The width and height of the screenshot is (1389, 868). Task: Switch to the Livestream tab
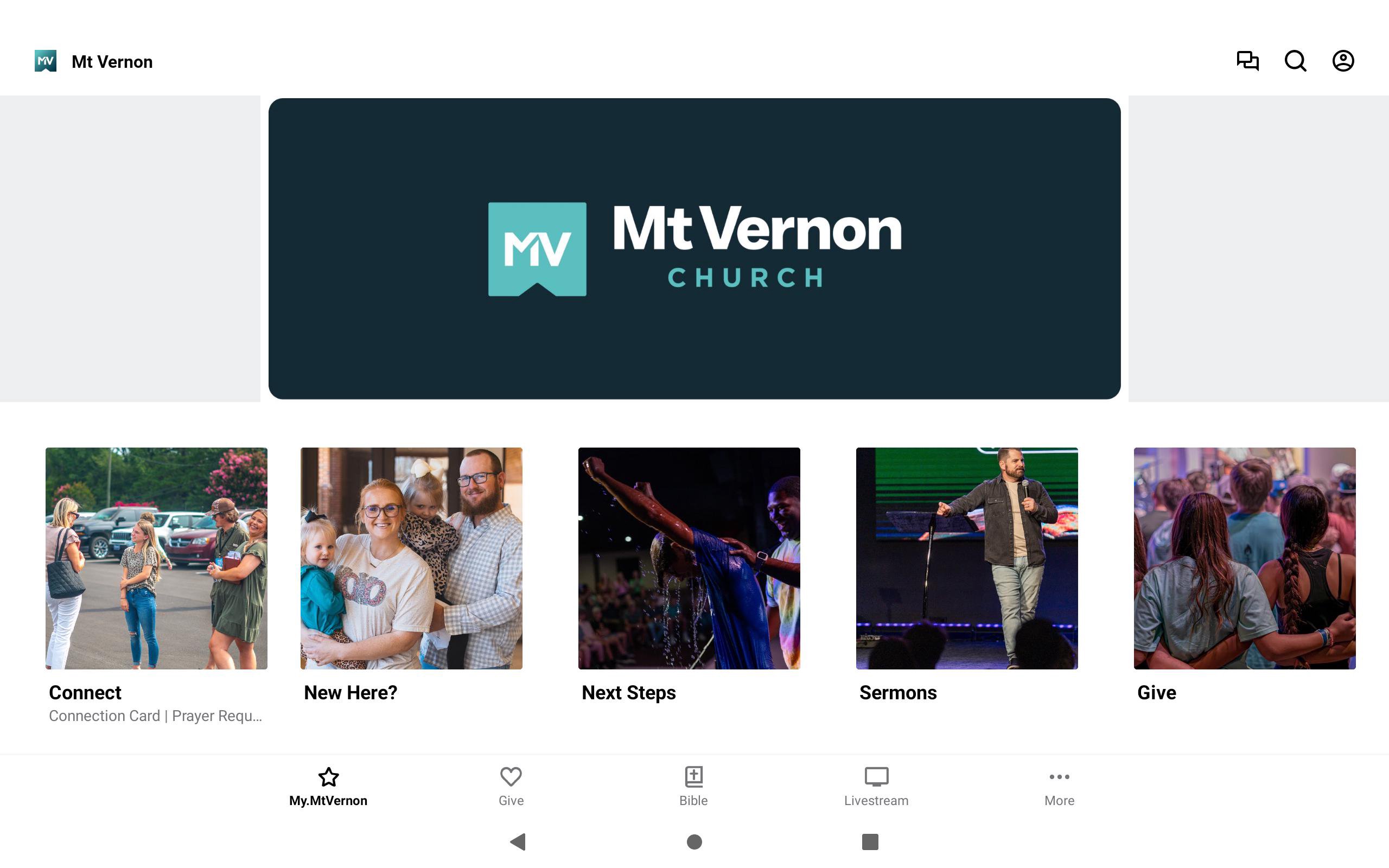point(876,787)
